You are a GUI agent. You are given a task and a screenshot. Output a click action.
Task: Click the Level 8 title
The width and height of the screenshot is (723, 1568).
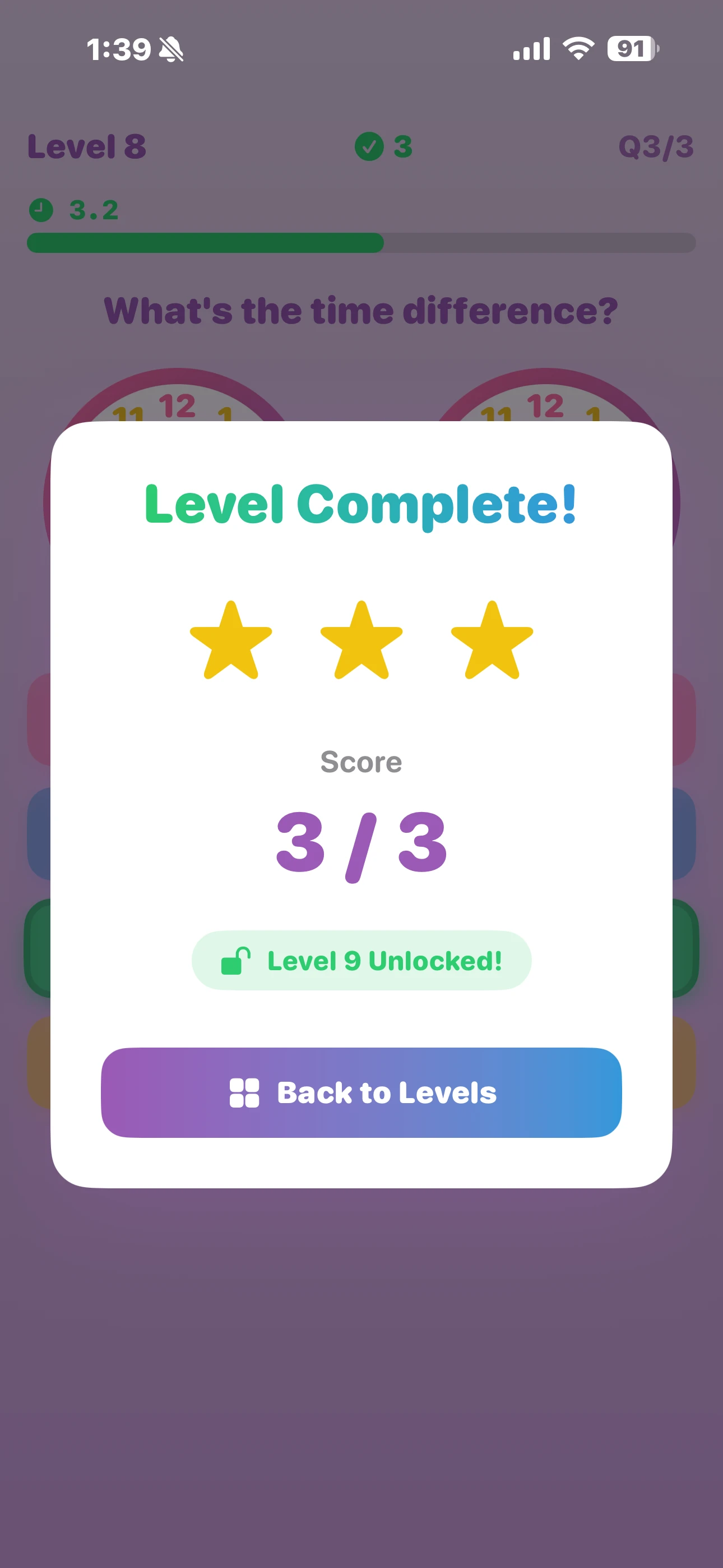coord(86,146)
